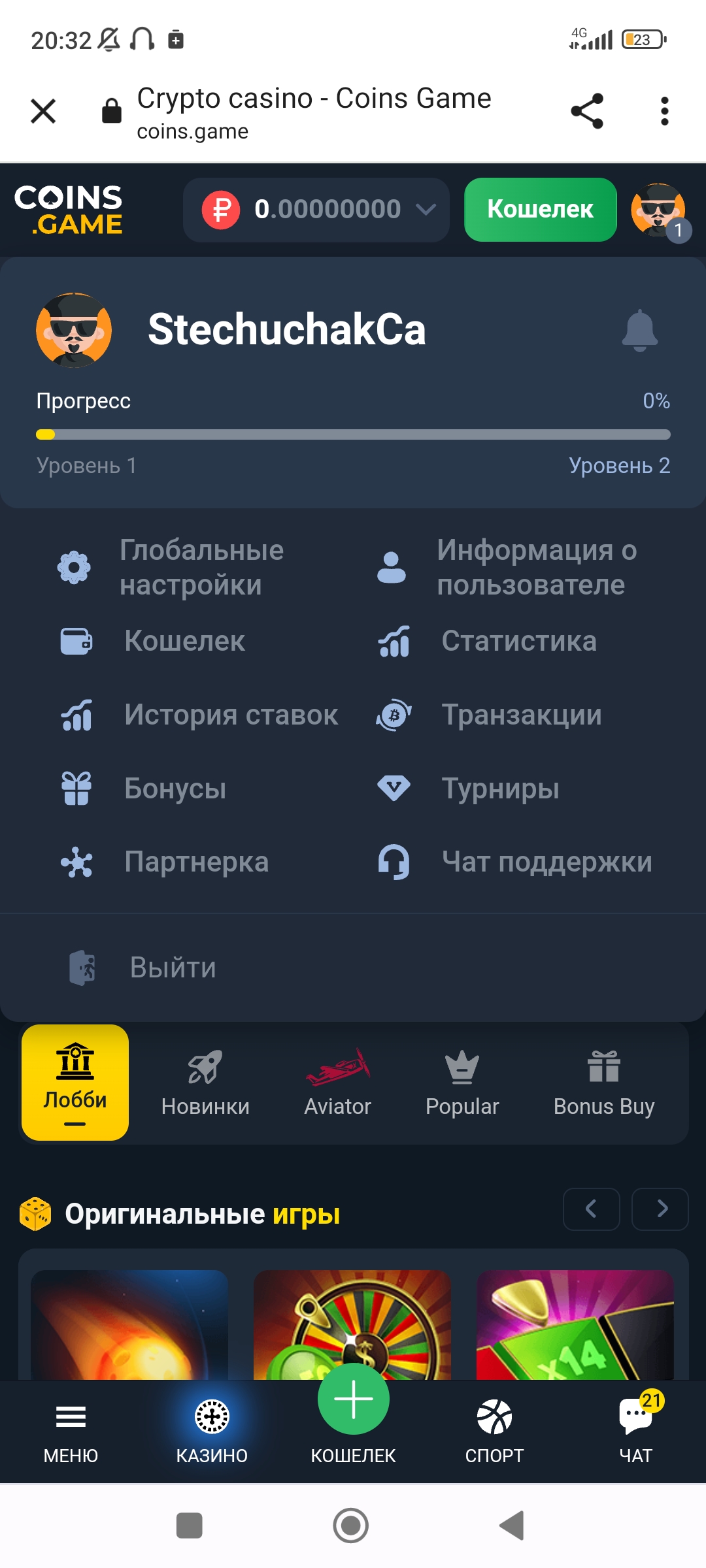Share the coins.game page
The width and height of the screenshot is (706, 1568).
click(x=586, y=111)
